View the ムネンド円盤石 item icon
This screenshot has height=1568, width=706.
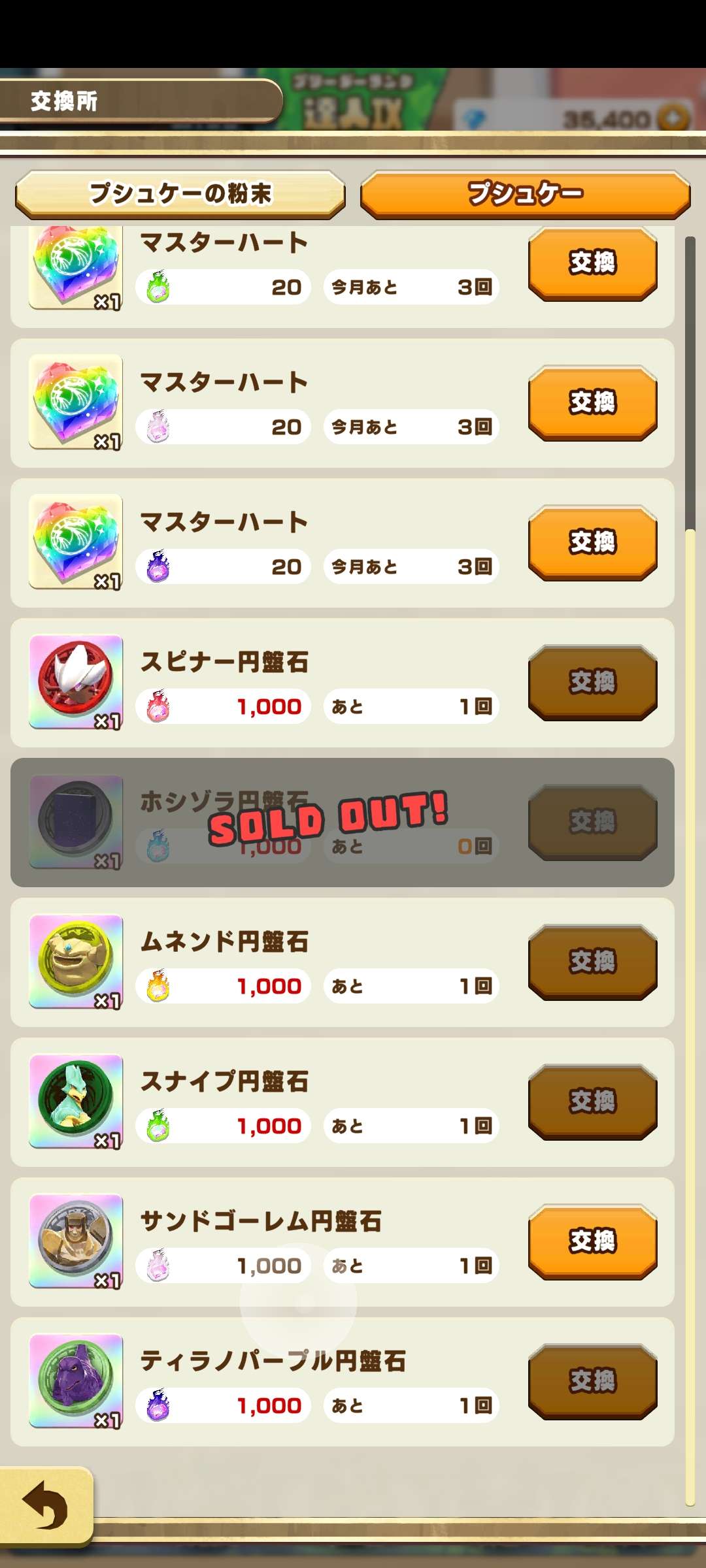pyautogui.click(x=76, y=960)
